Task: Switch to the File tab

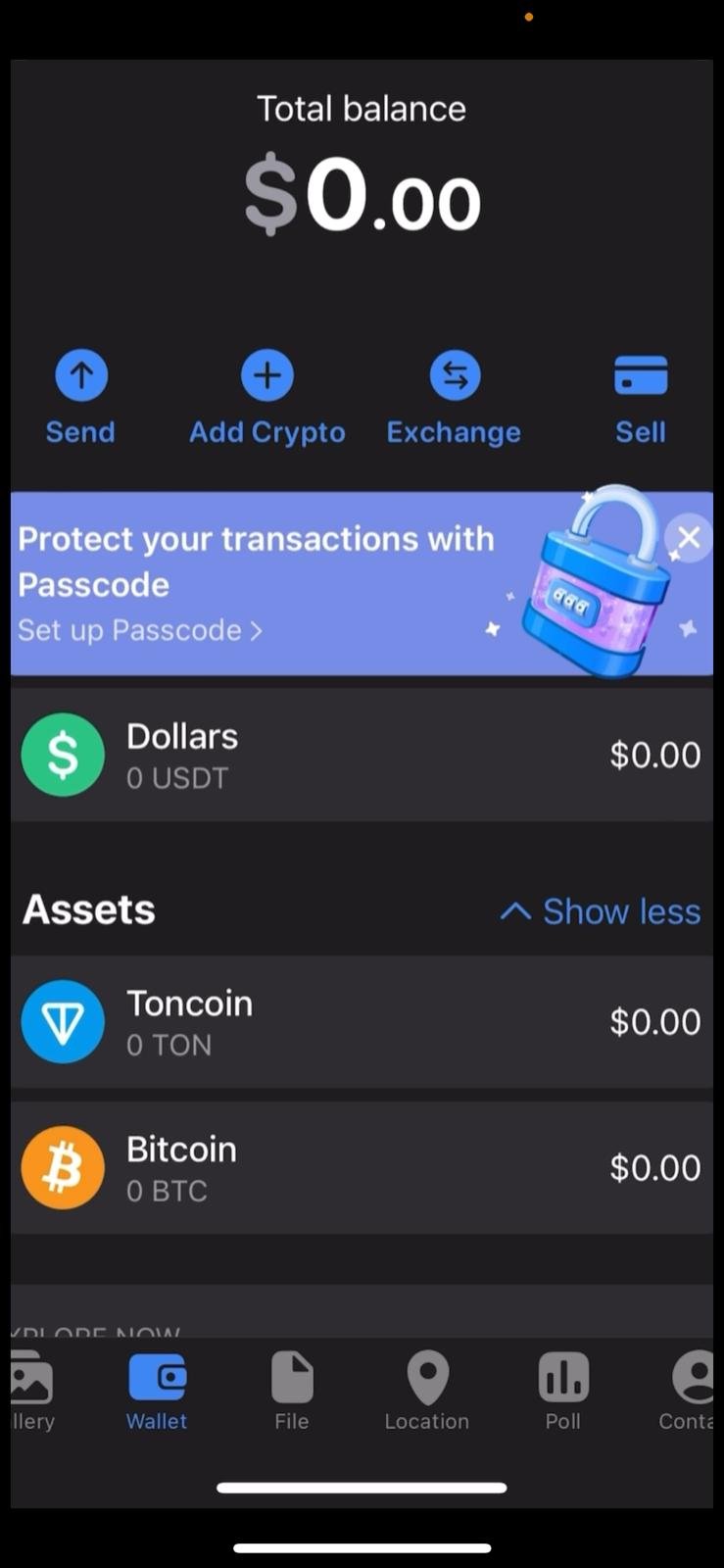Action: point(292,1390)
